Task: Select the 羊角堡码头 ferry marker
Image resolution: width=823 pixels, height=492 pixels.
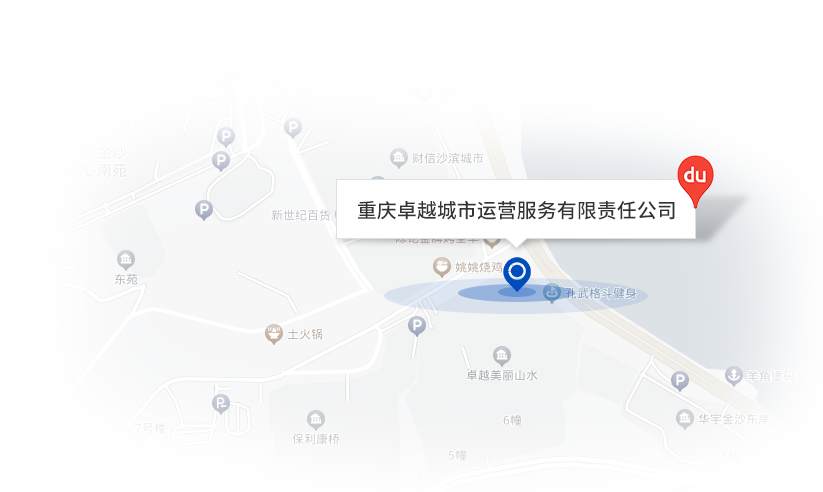Action: (734, 376)
